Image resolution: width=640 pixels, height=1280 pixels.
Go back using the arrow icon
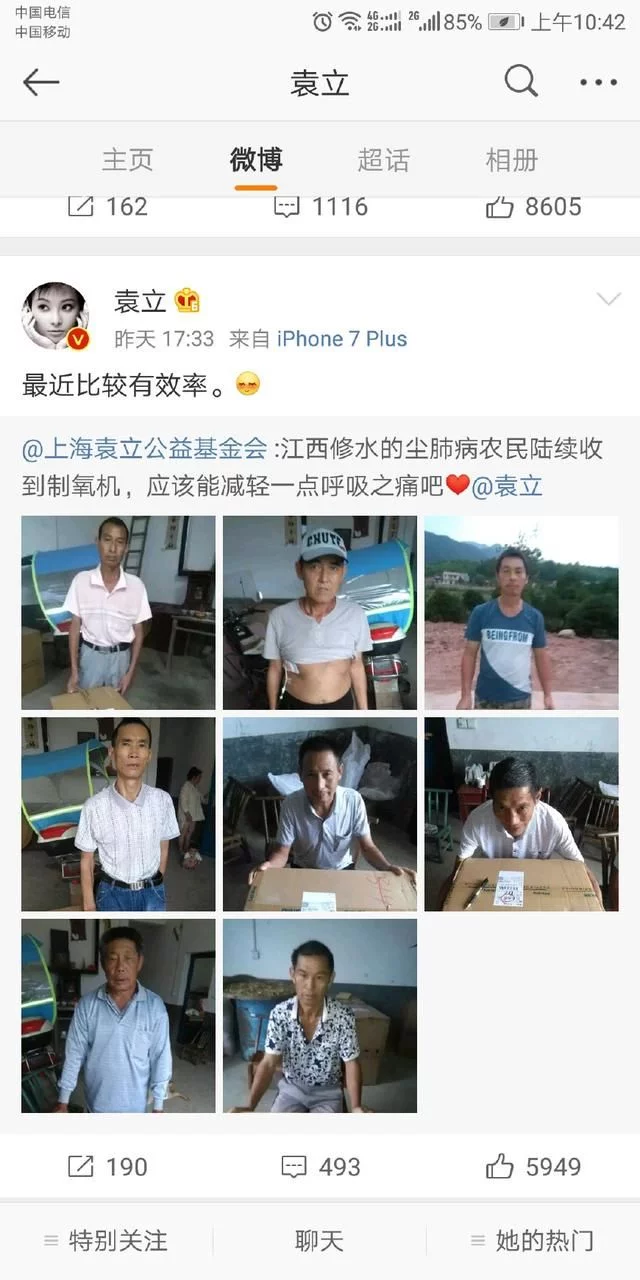[41, 83]
